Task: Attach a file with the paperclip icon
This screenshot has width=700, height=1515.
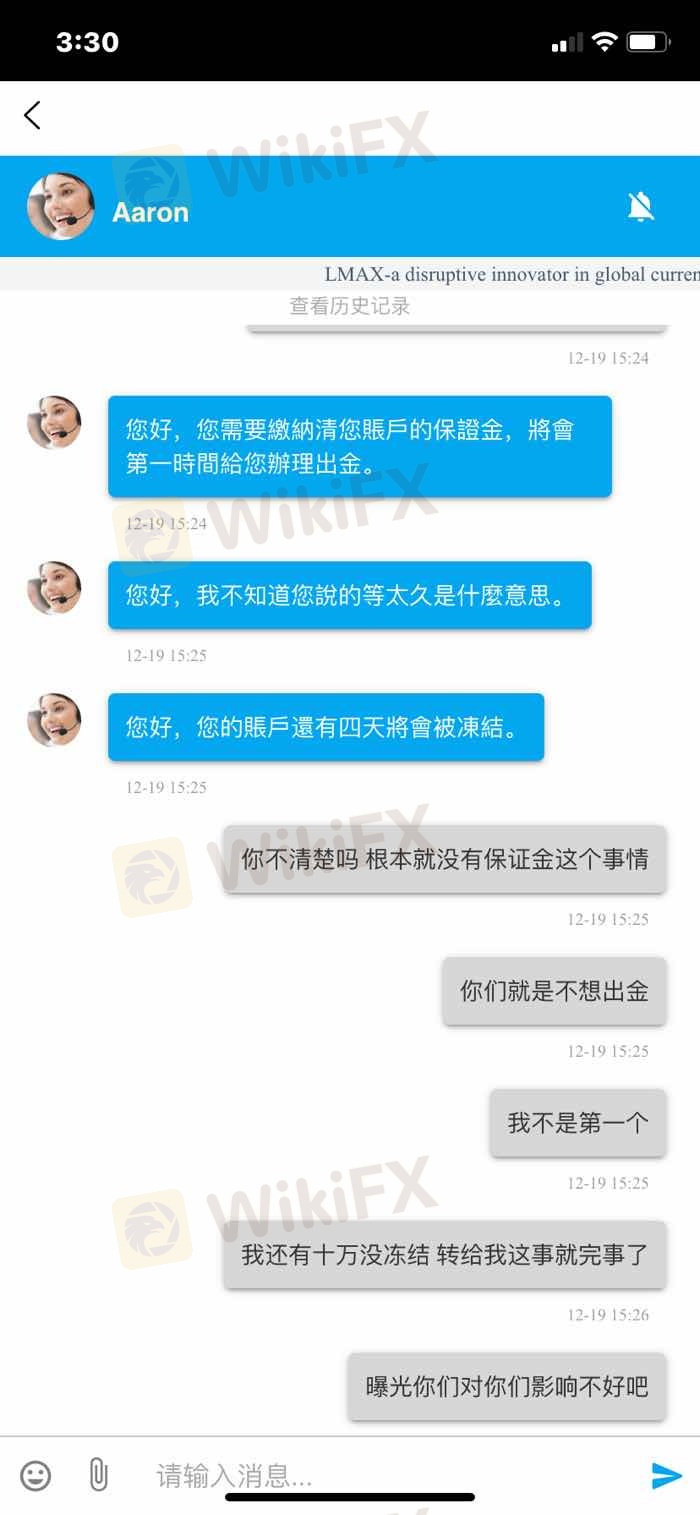Action: [x=98, y=1475]
